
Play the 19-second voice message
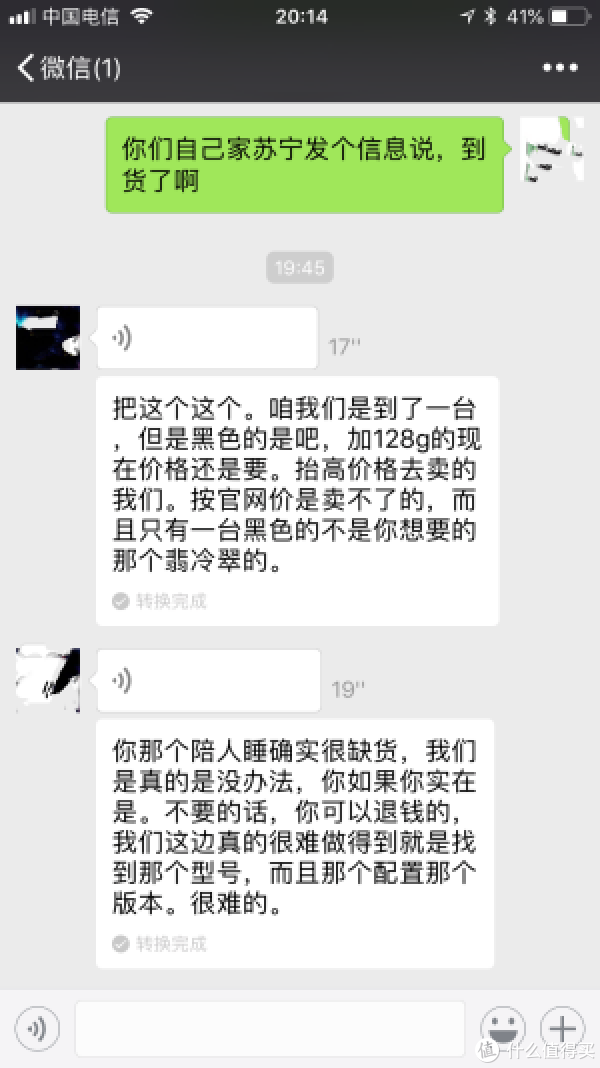[x=208, y=681]
